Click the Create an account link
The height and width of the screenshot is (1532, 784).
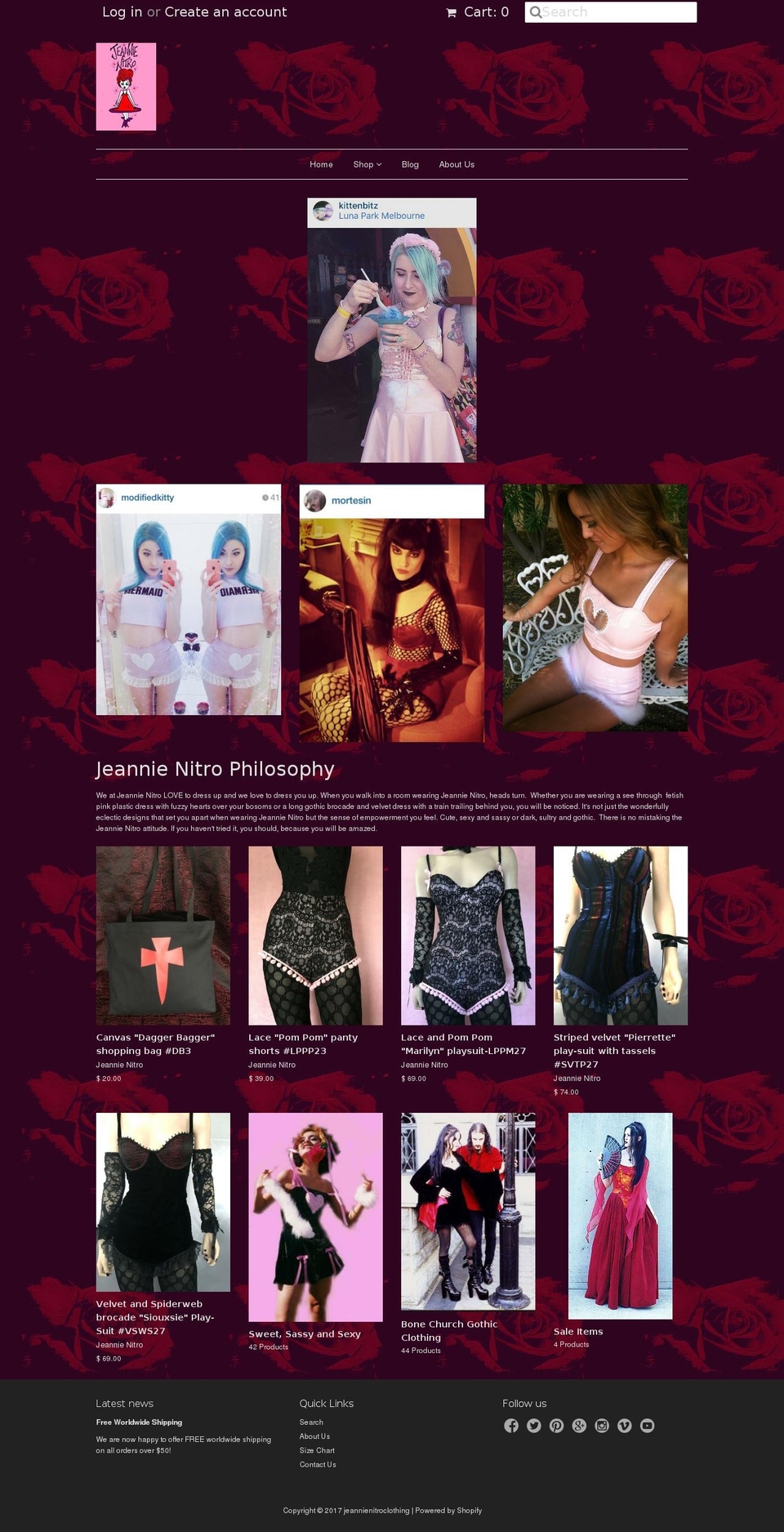225,12
